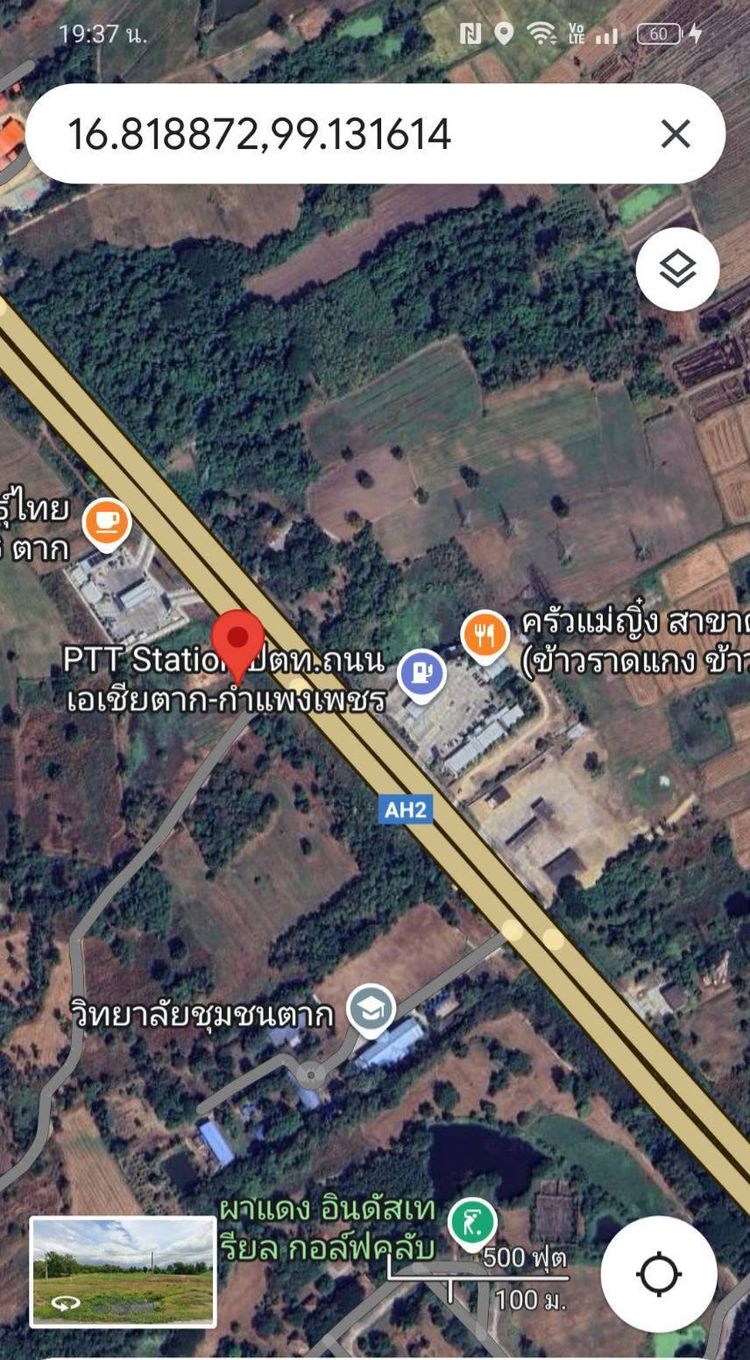
Task: Open the map layers selector
Action: pos(677,269)
